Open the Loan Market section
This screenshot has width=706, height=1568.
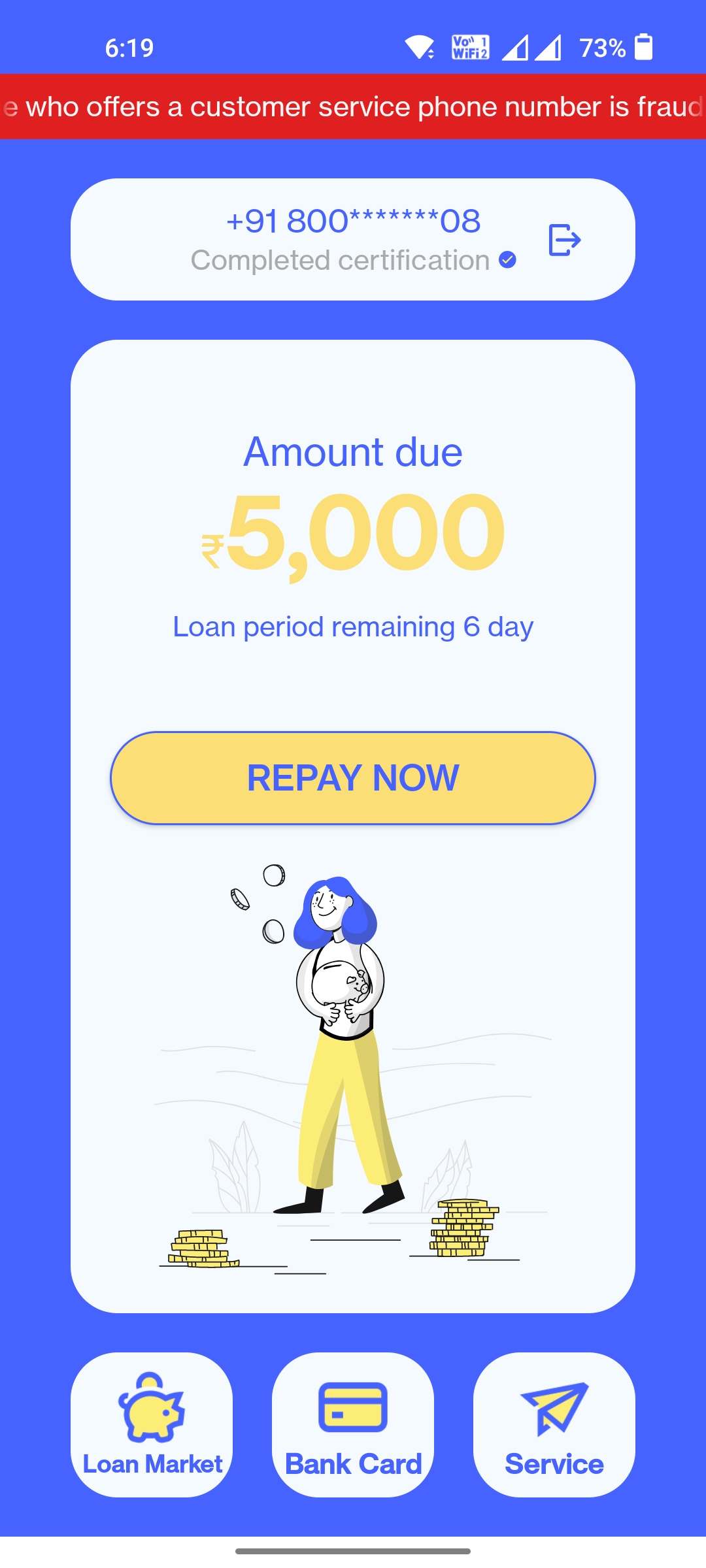152,1424
